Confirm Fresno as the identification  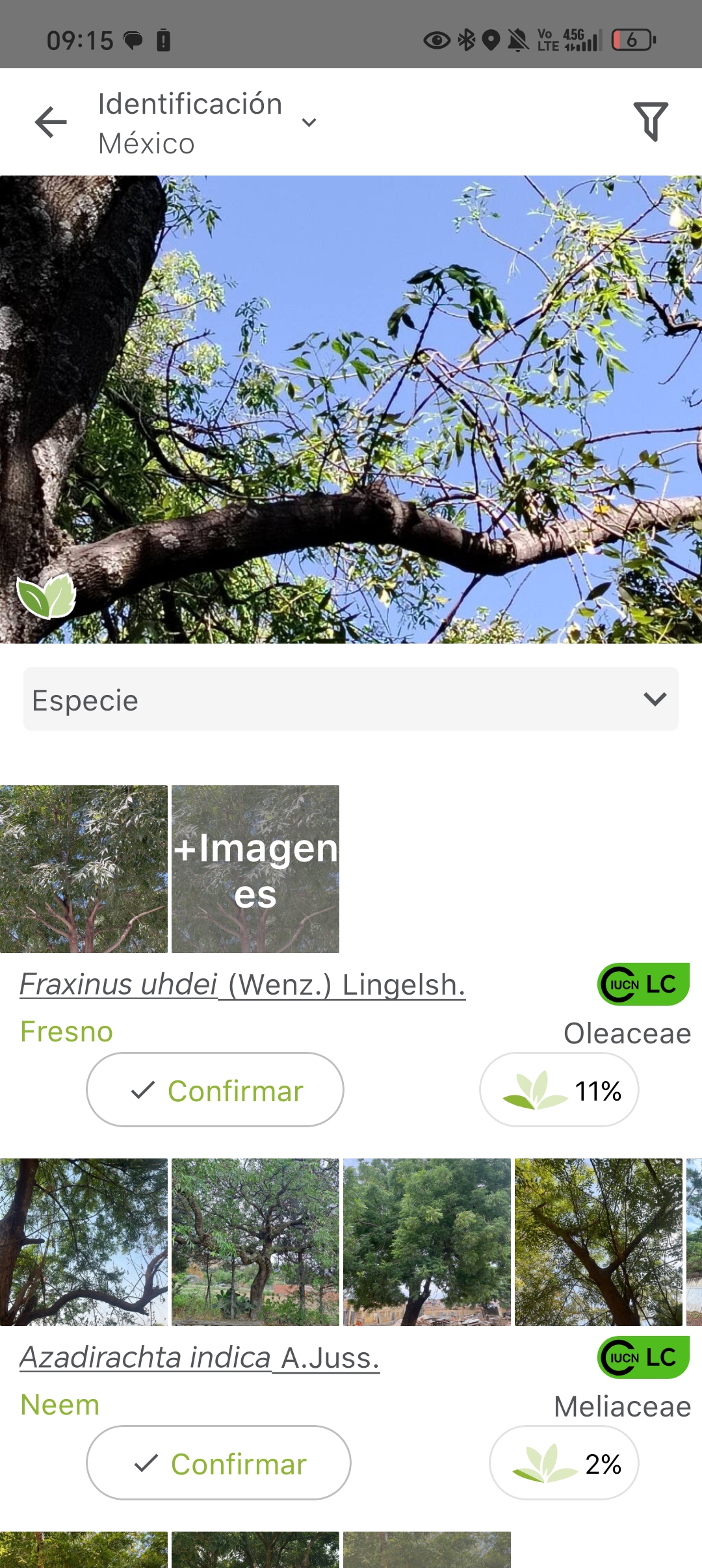215,1090
